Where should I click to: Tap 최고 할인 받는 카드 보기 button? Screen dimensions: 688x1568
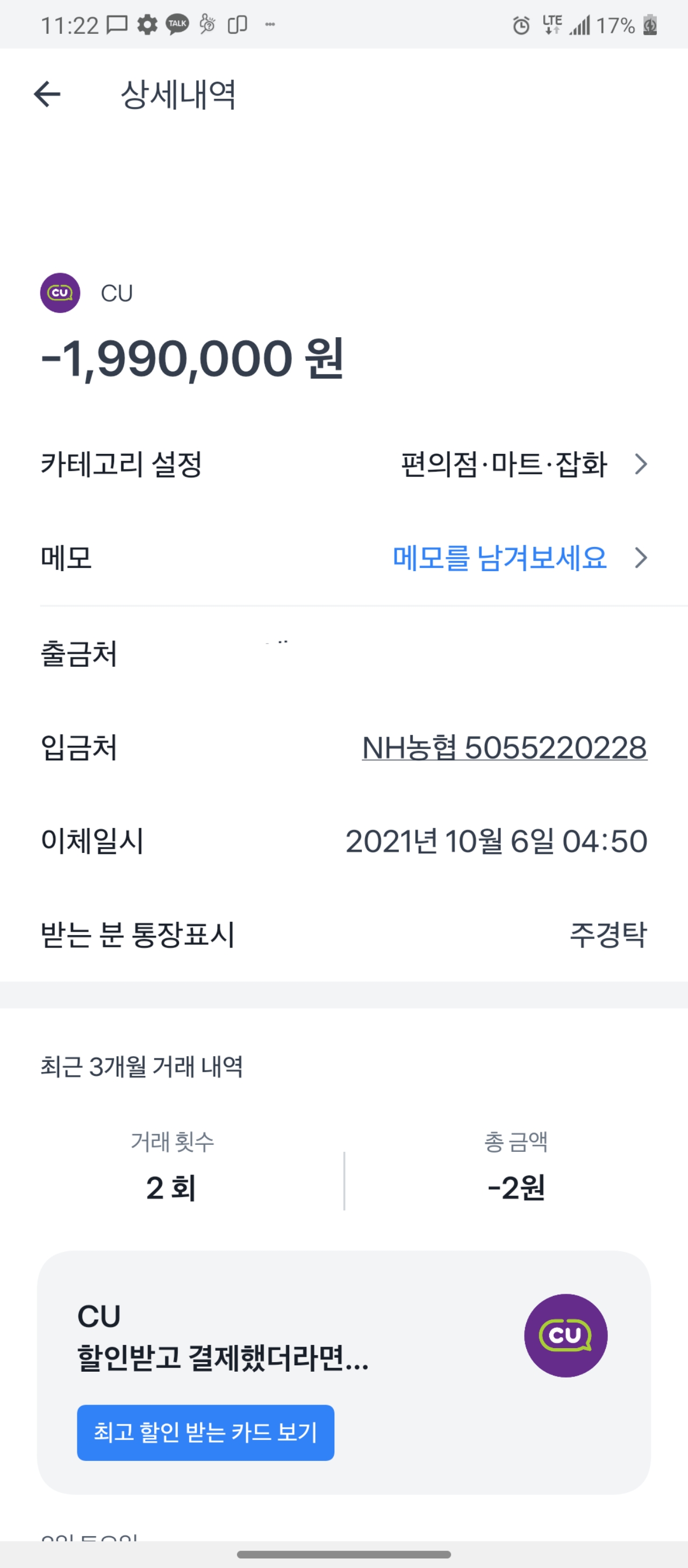click(x=206, y=1433)
